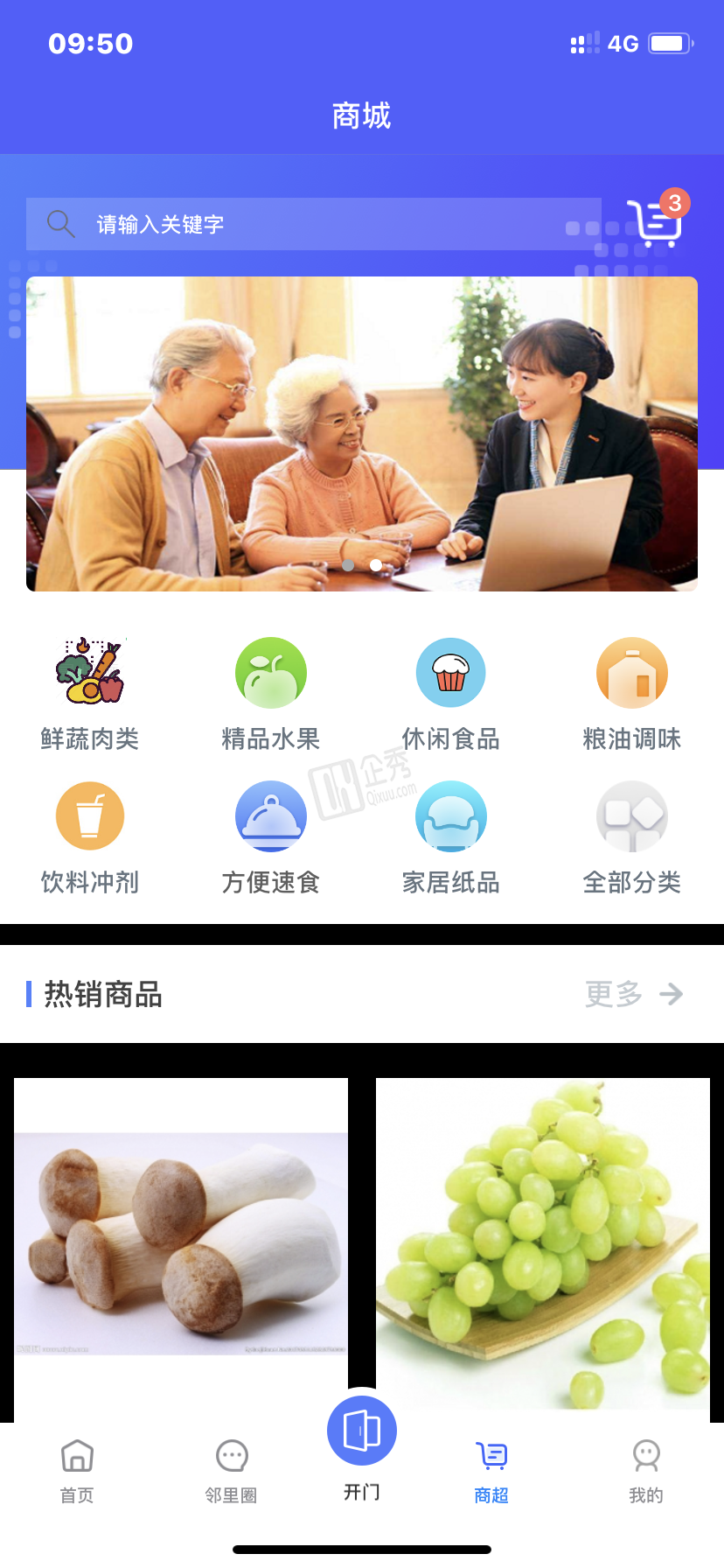Screen dimensions: 724x1568
Task: Show 全部分类 all categories
Action: tap(631, 836)
